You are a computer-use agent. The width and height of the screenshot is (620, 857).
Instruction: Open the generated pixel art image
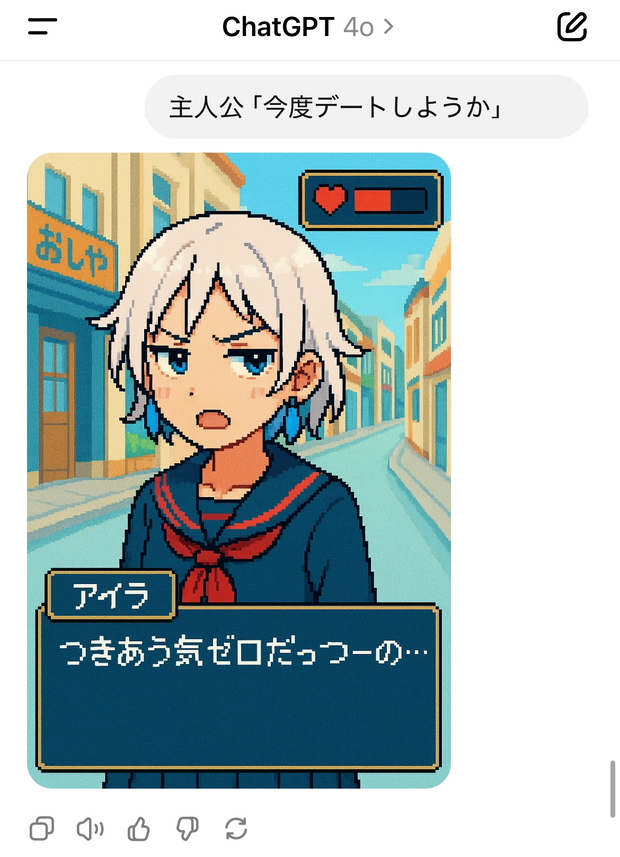point(238,470)
